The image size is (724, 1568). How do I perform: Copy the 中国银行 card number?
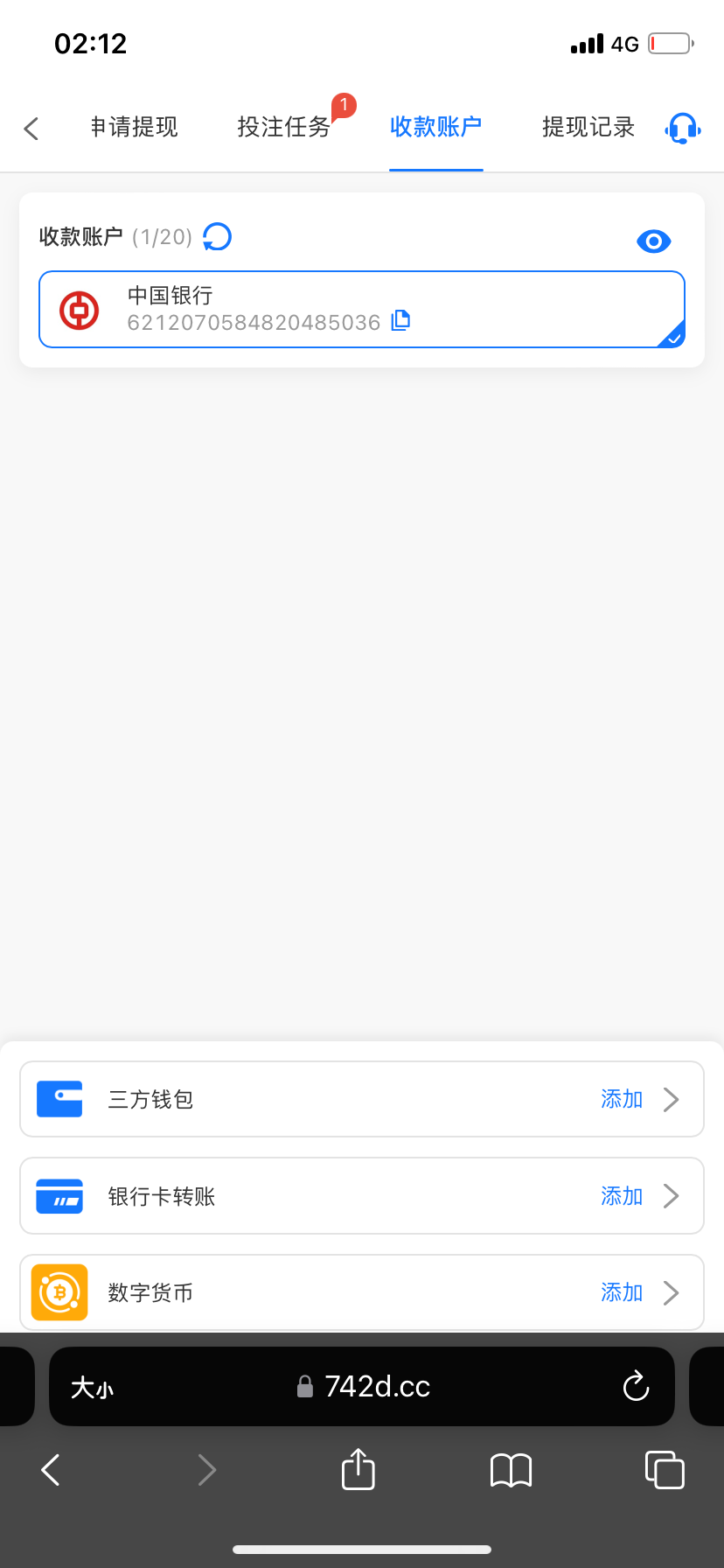[x=400, y=320]
